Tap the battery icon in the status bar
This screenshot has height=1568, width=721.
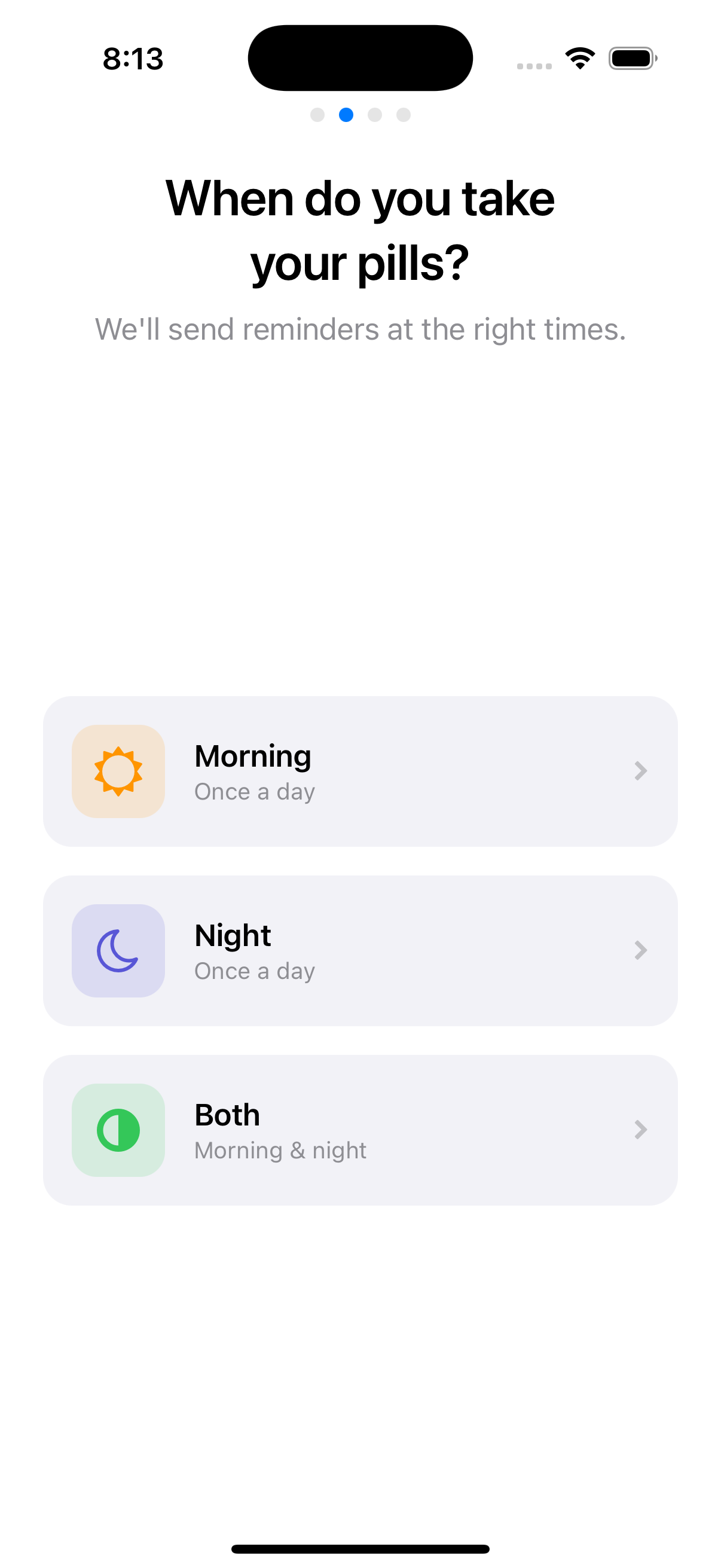click(x=631, y=57)
